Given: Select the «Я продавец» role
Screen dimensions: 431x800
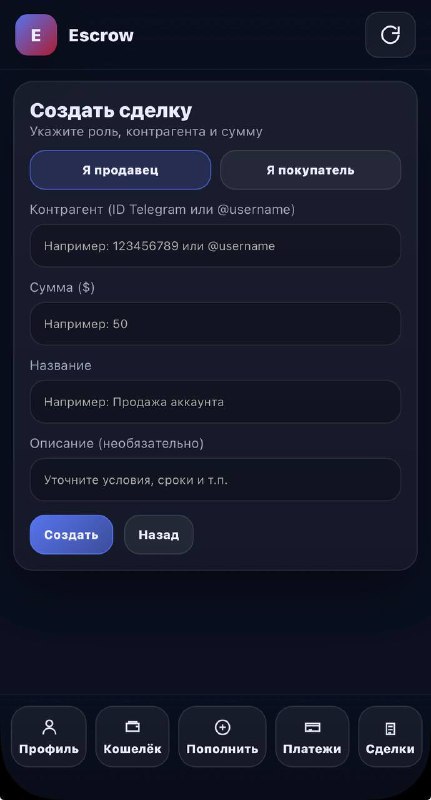Looking at the screenshot, I should [x=120, y=170].
